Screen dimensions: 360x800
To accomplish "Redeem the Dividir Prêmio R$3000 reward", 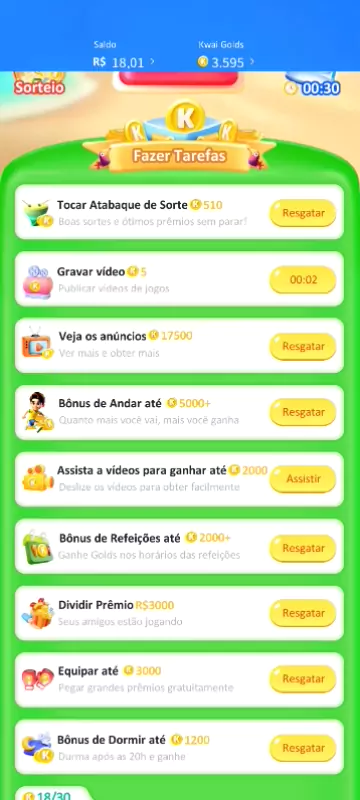I will pyautogui.click(x=303, y=613).
